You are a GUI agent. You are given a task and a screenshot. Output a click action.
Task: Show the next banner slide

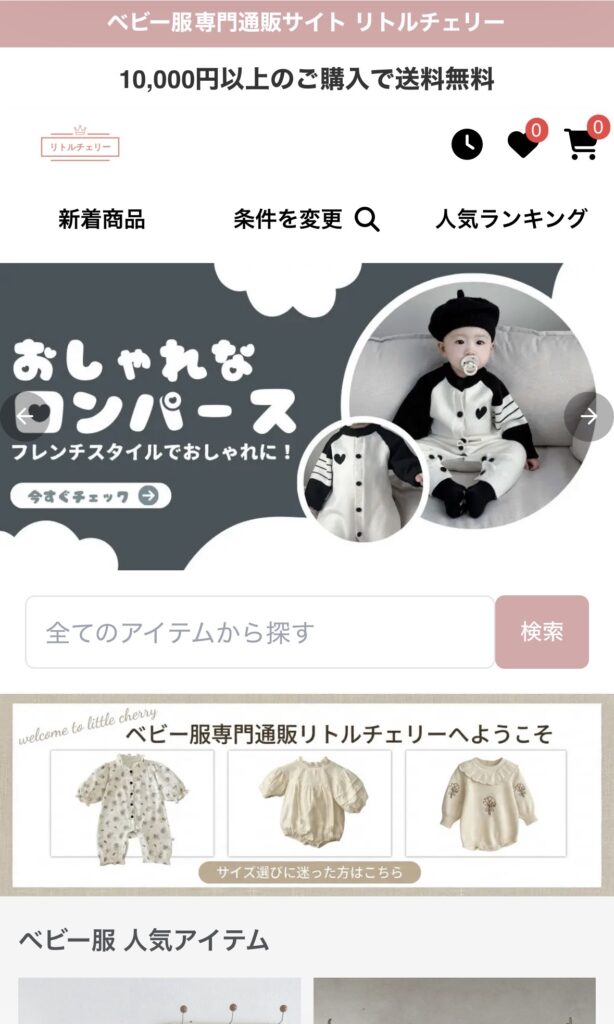[589, 416]
